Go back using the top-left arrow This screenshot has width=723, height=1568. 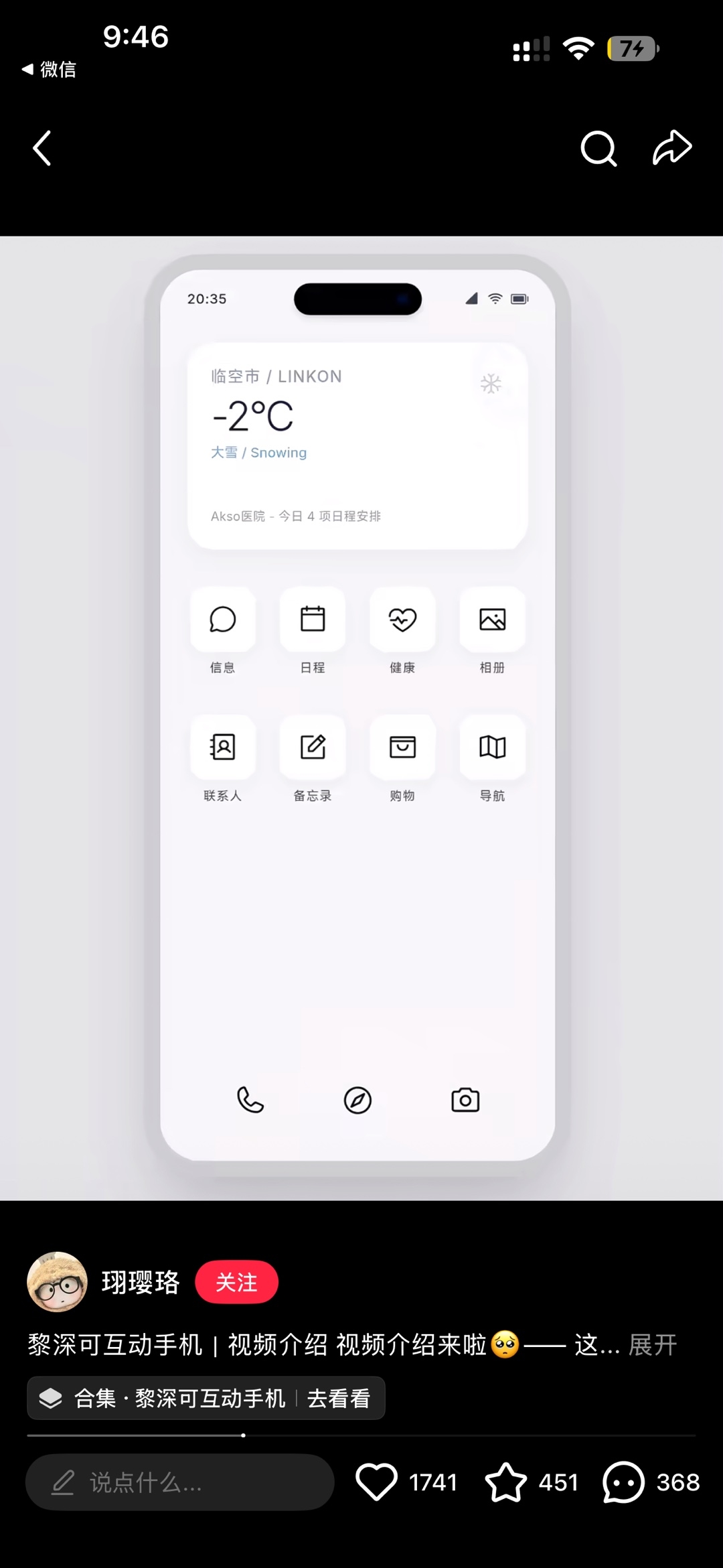click(x=42, y=148)
